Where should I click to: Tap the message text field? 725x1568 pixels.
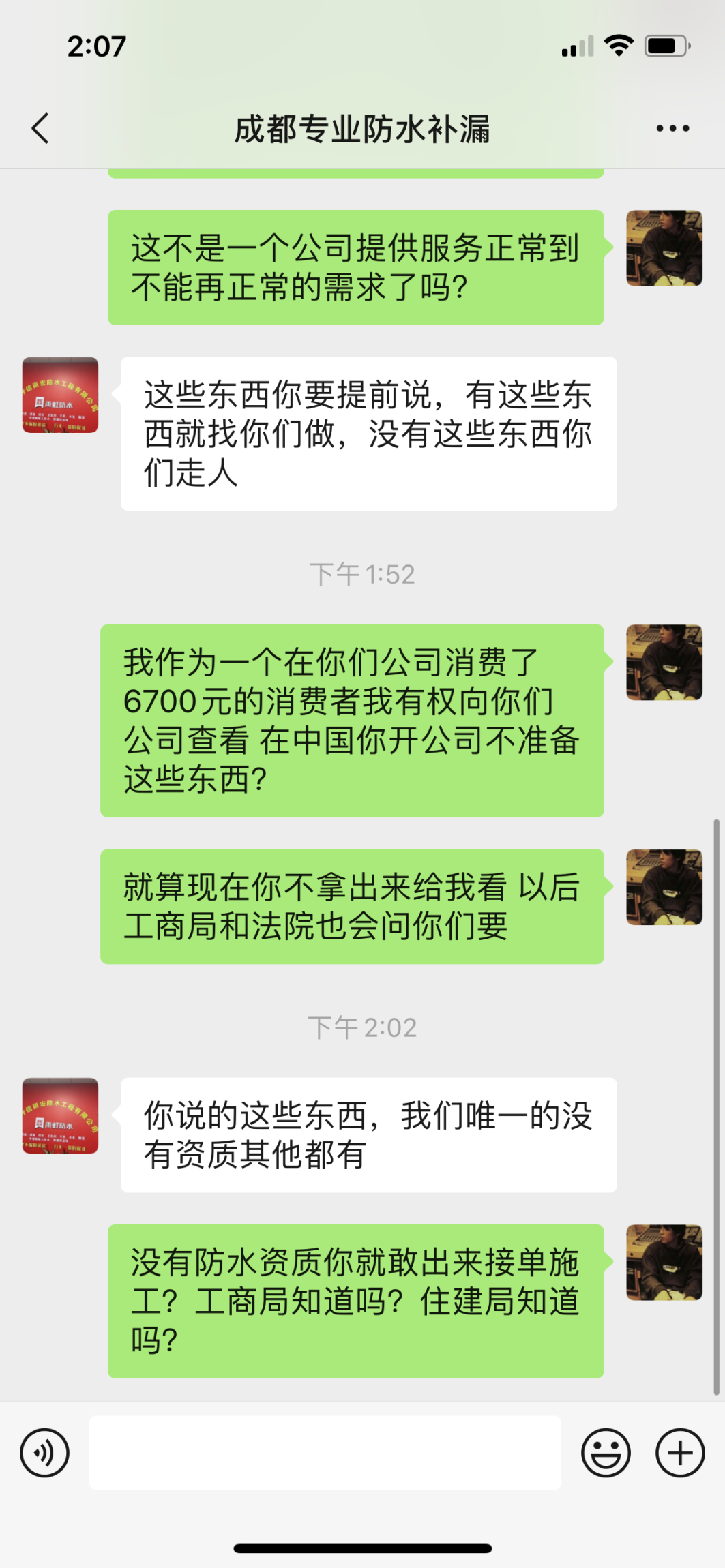(x=325, y=1453)
